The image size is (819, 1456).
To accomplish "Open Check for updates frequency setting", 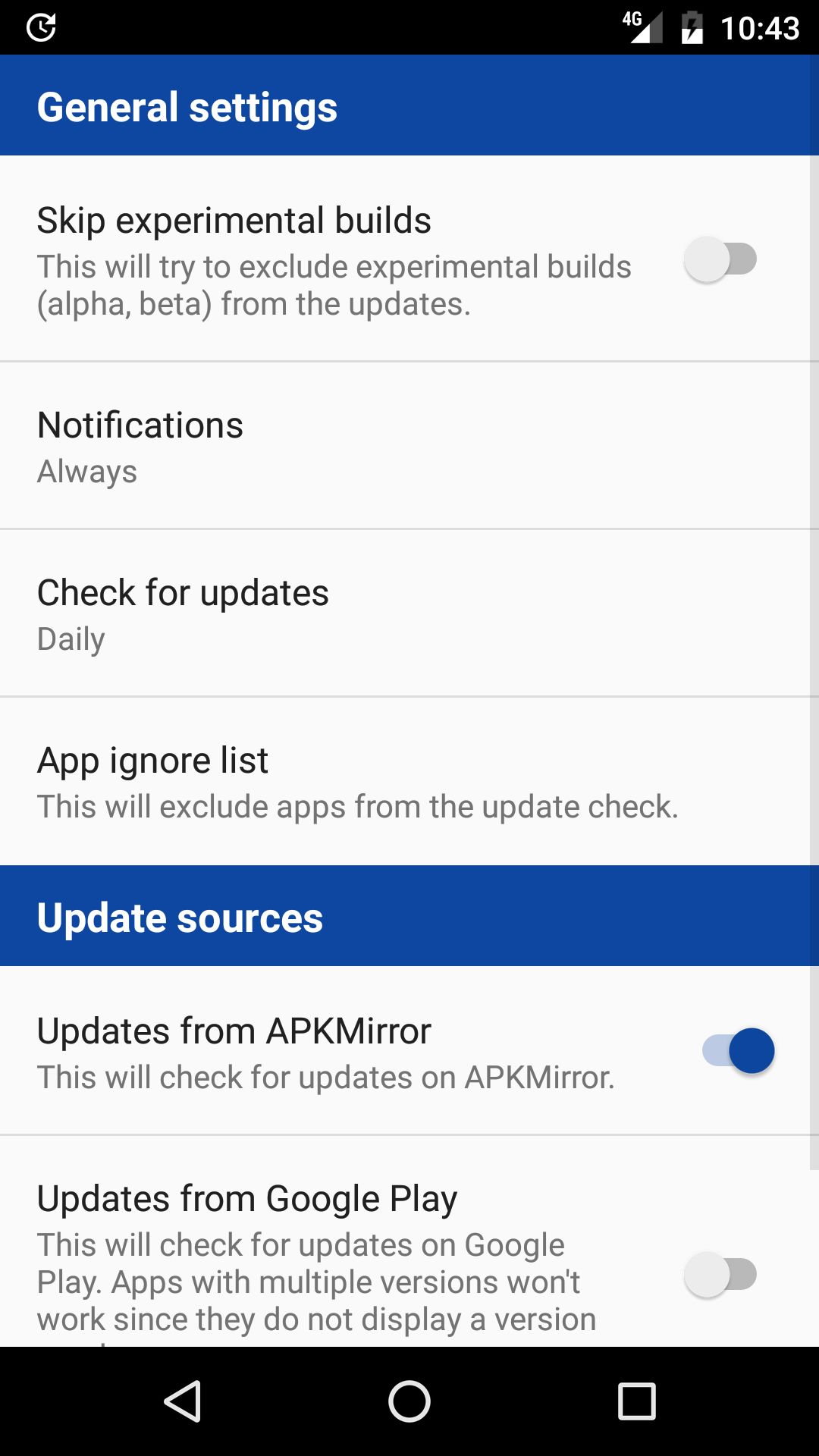I will tap(409, 613).
